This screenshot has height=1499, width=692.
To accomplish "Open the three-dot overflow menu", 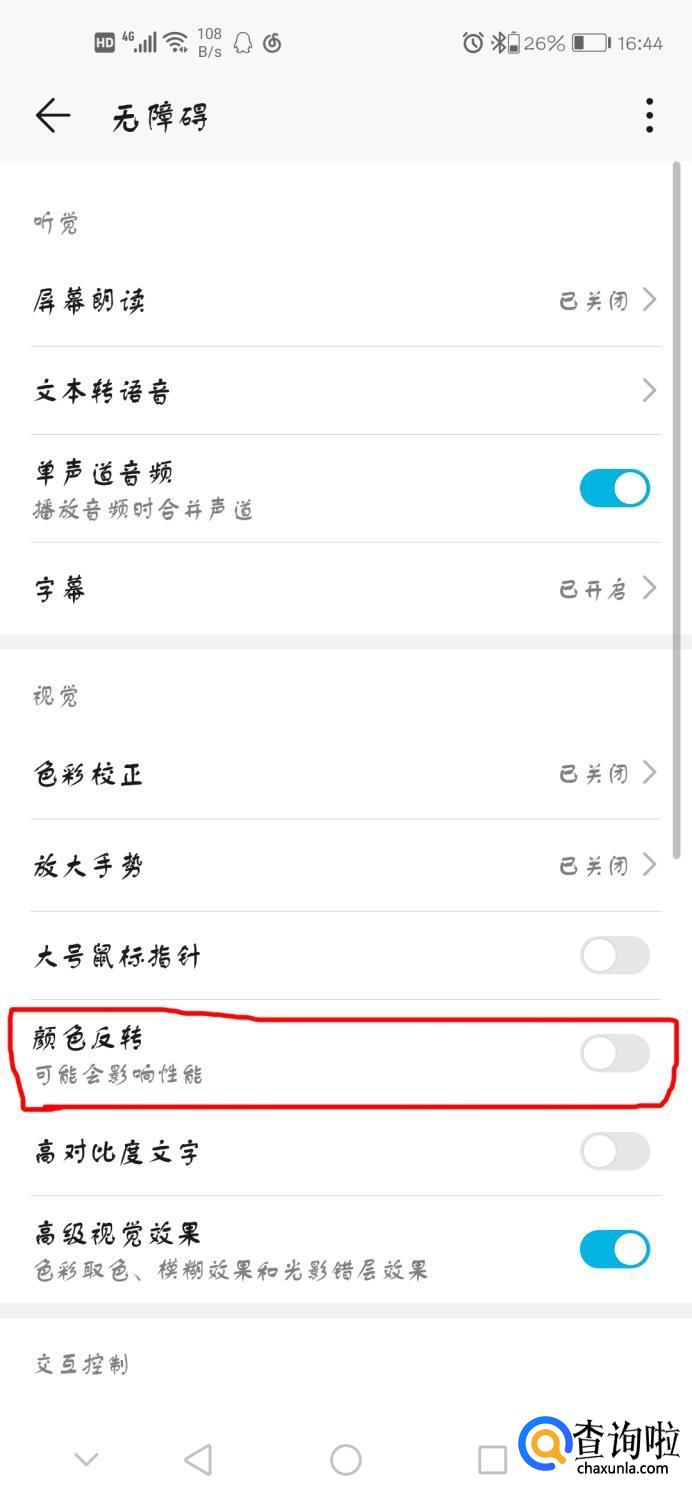I will coord(649,116).
